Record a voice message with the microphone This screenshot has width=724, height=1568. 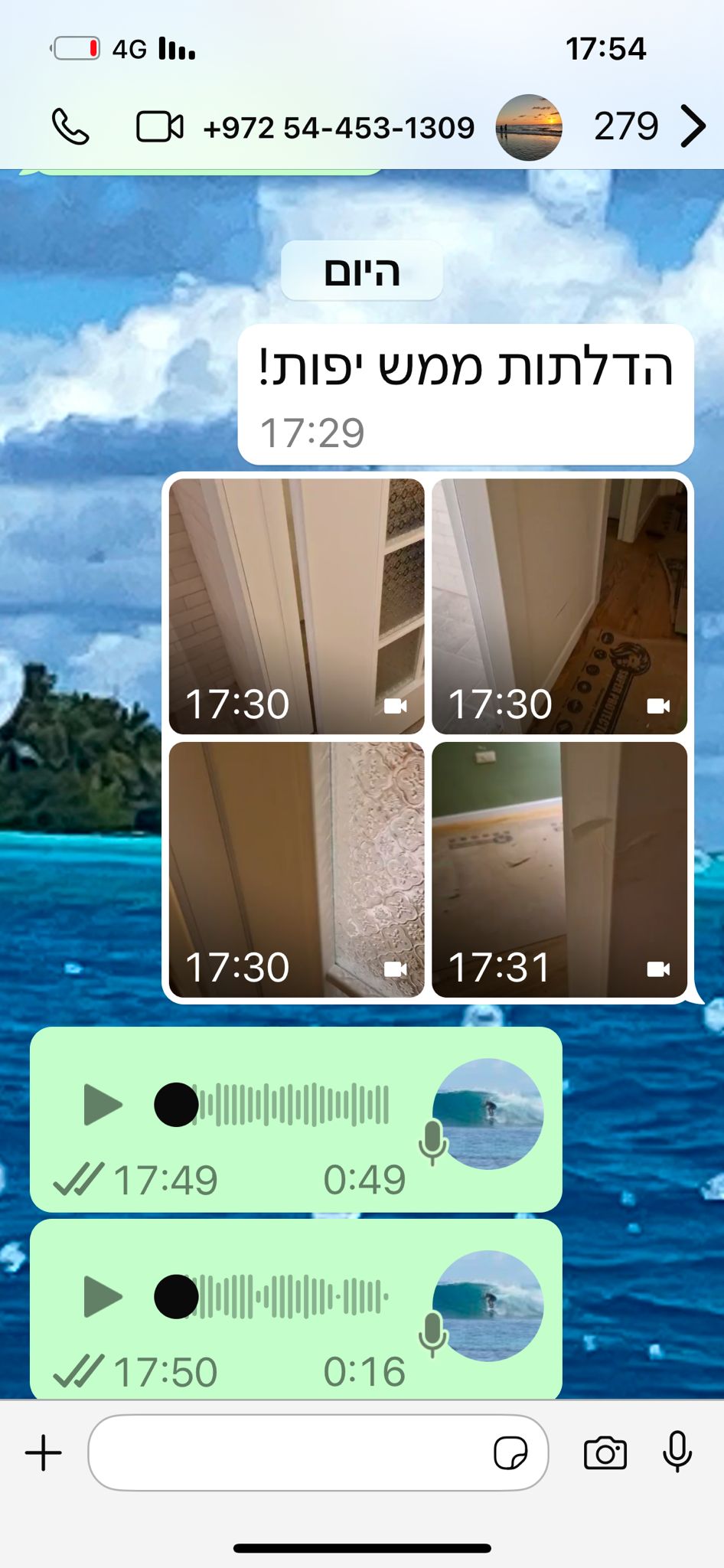(x=677, y=1451)
